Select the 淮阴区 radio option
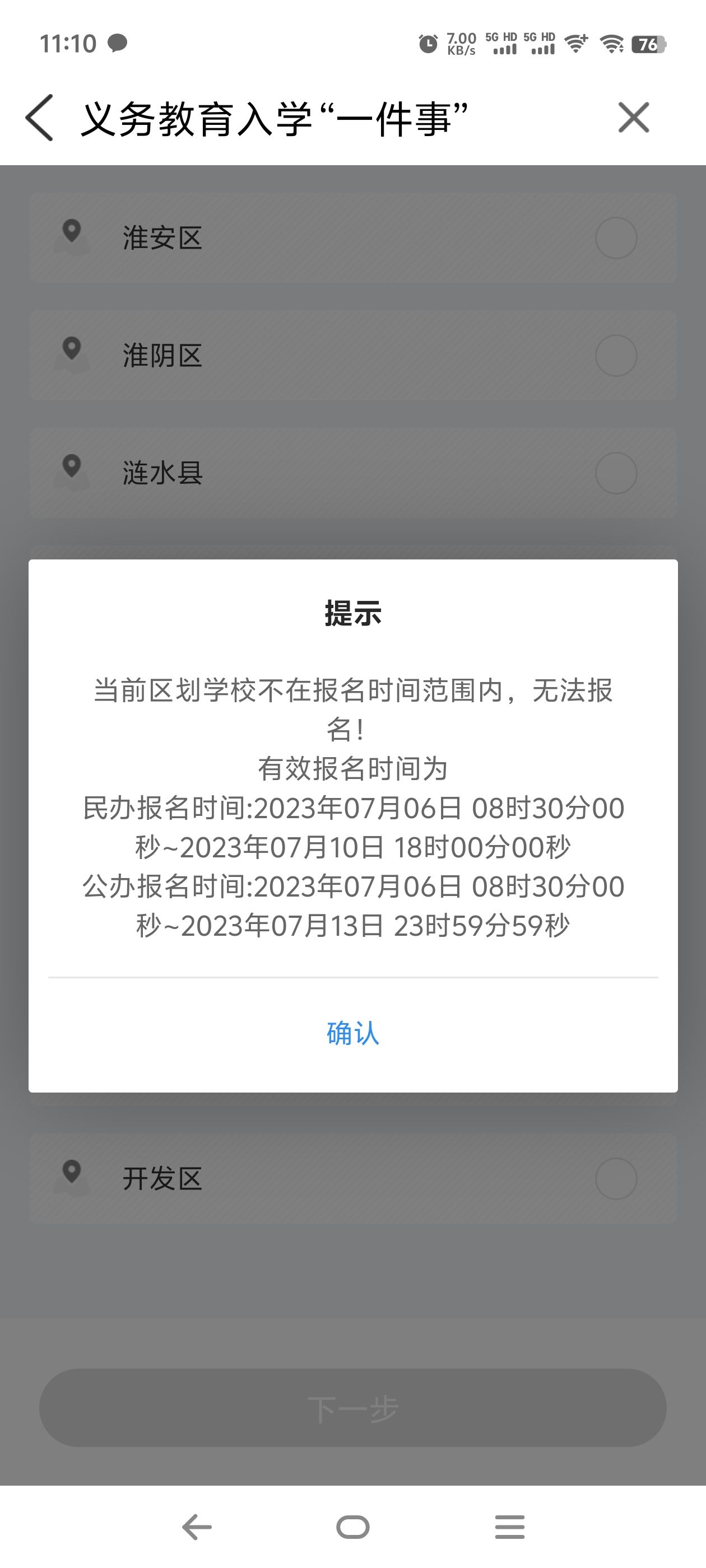Image resolution: width=706 pixels, height=1568 pixels. (616, 356)
